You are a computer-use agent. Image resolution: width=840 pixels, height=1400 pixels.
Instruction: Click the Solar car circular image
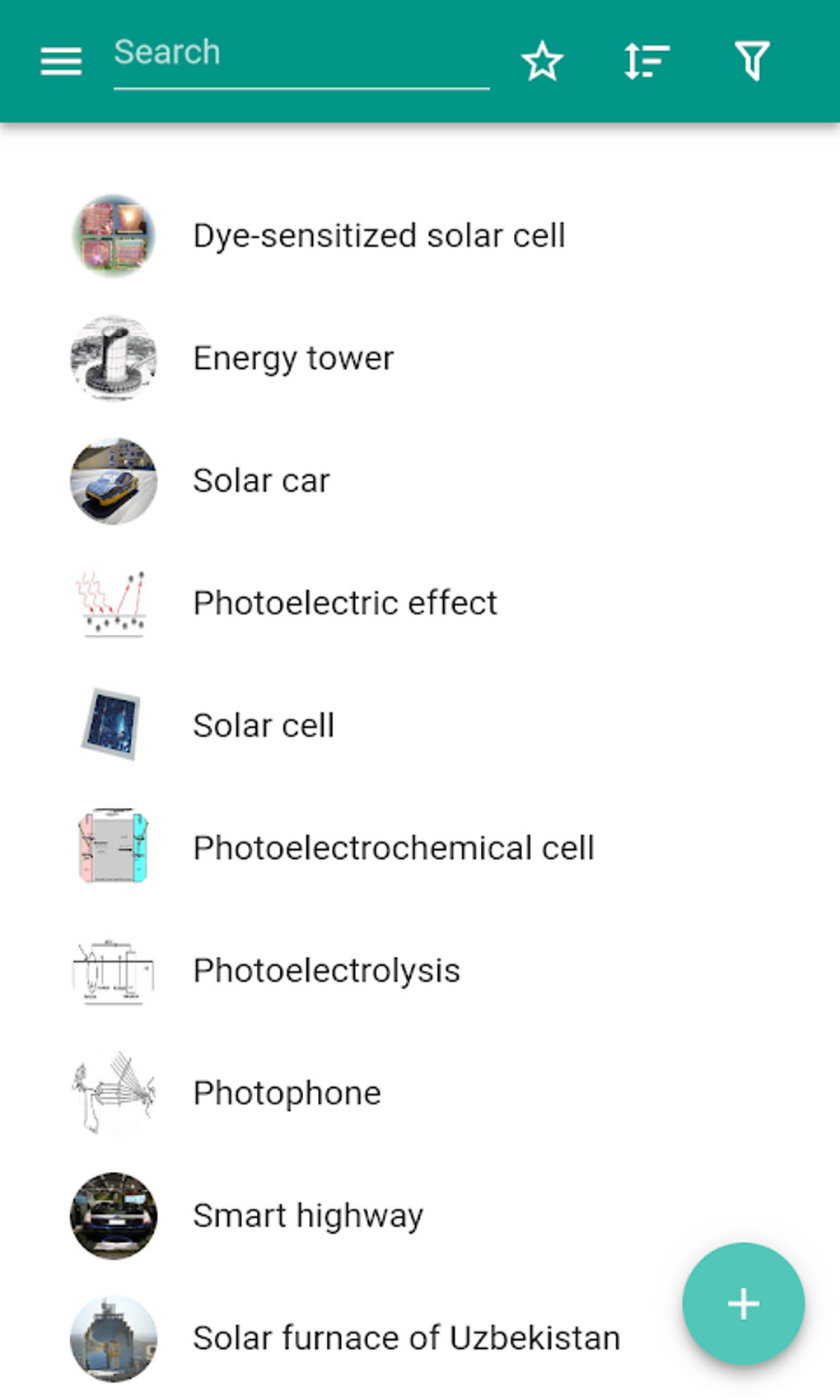[113, 481]
